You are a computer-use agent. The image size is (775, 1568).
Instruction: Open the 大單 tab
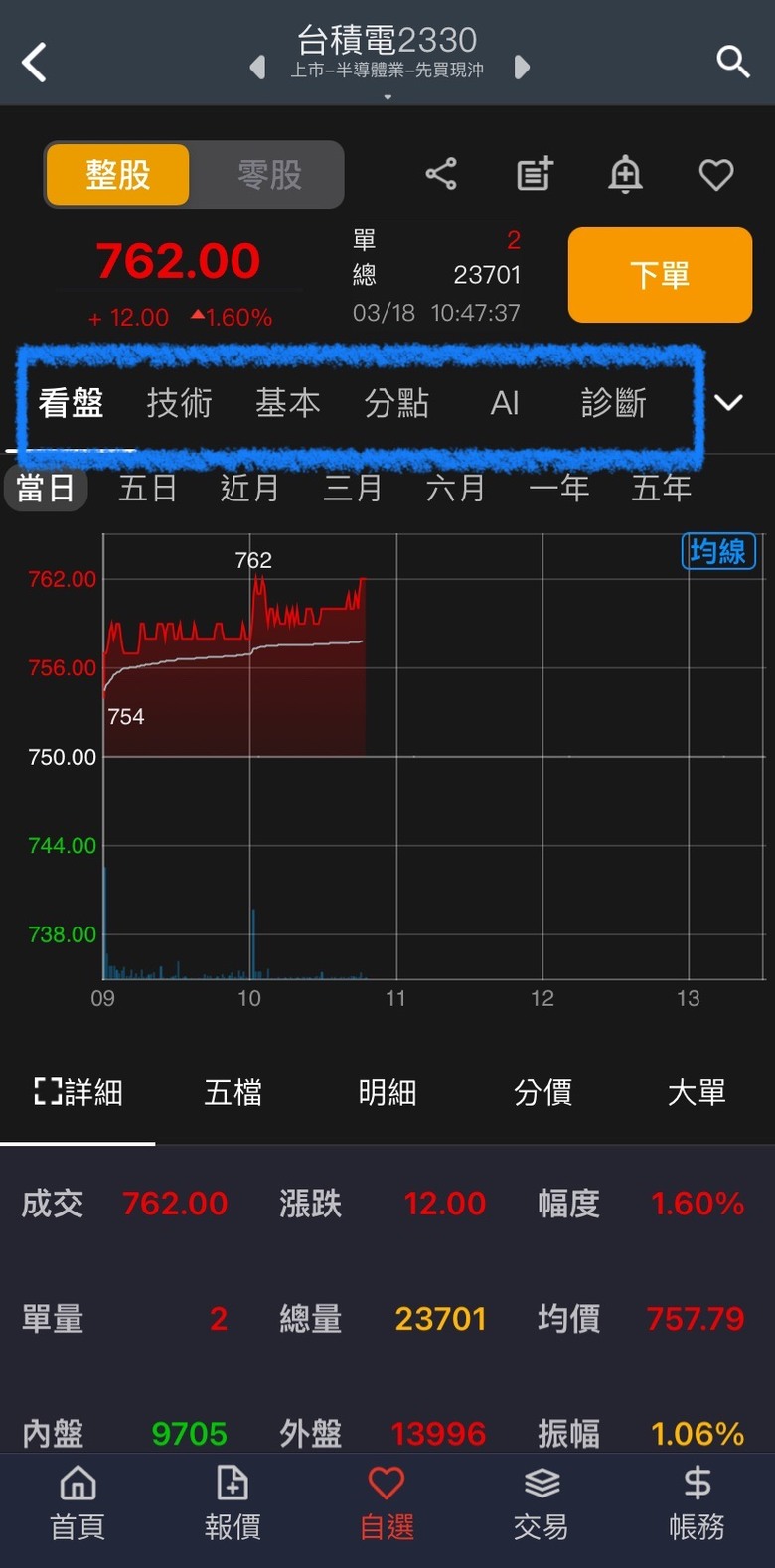[x=697, y=1092]
